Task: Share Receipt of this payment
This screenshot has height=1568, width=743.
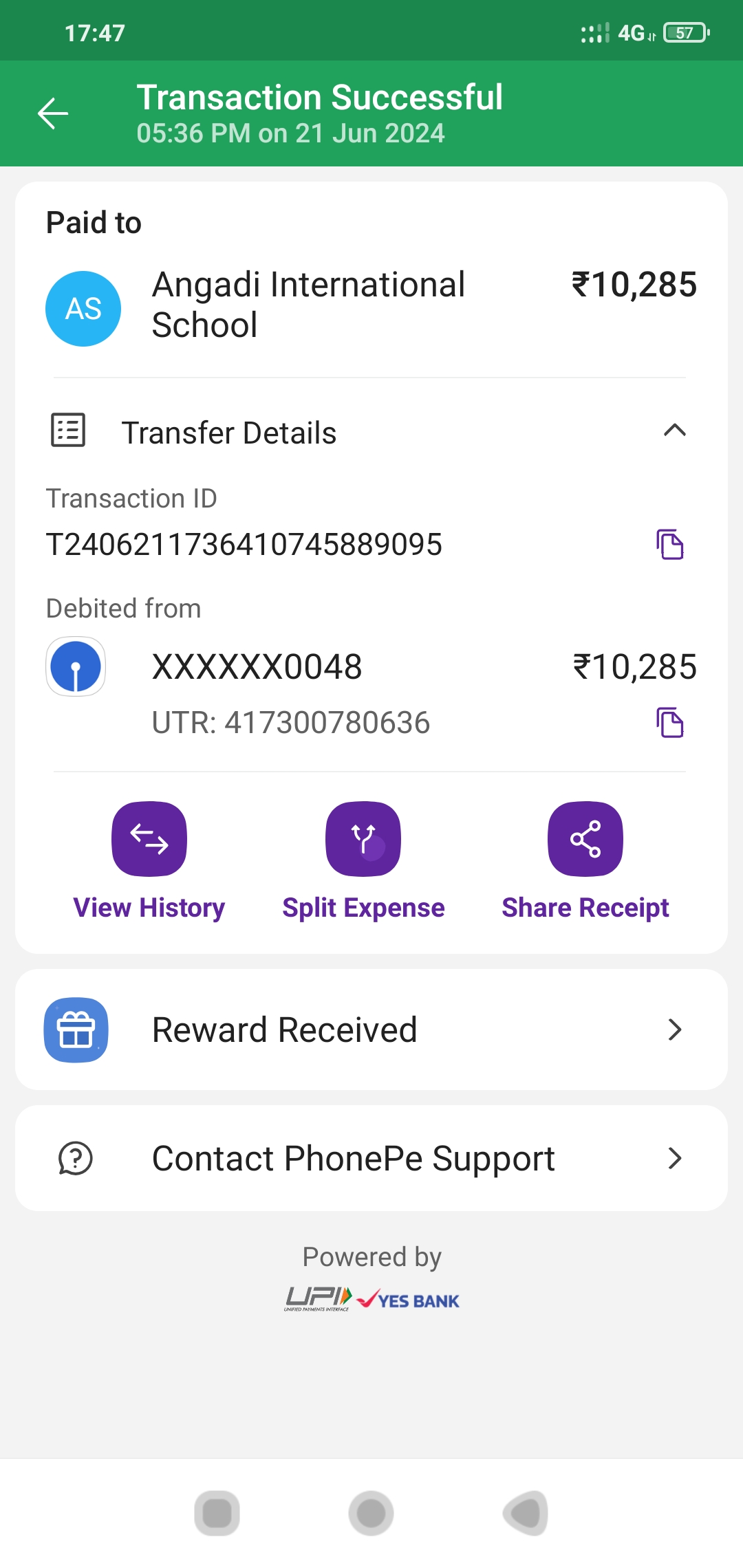Action: click(x=585, y=861)
